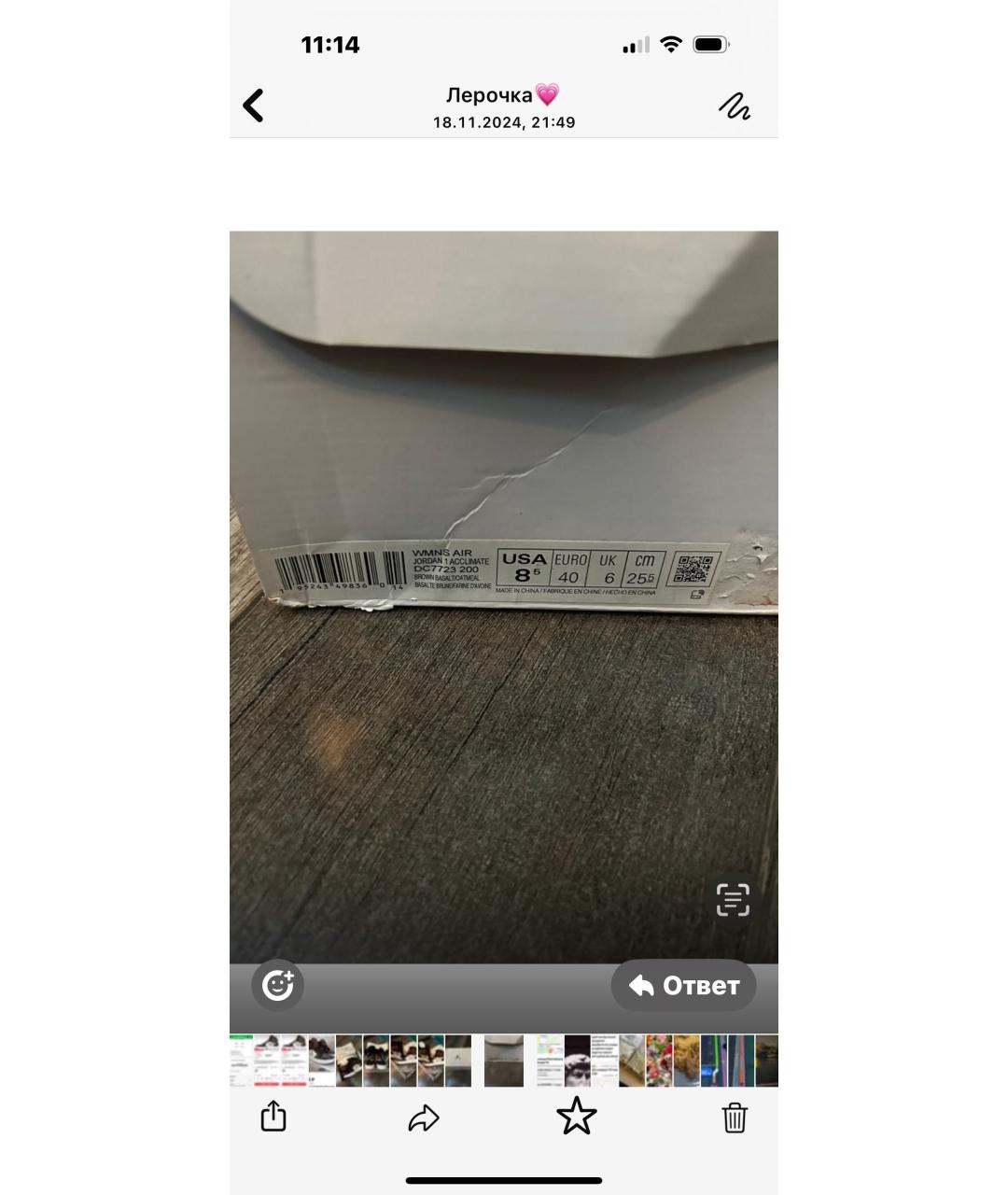This screenshot has width=1008, height=1195.
Task: Open the marble statue thumbnail in the strip
Action: [577, 1061]
